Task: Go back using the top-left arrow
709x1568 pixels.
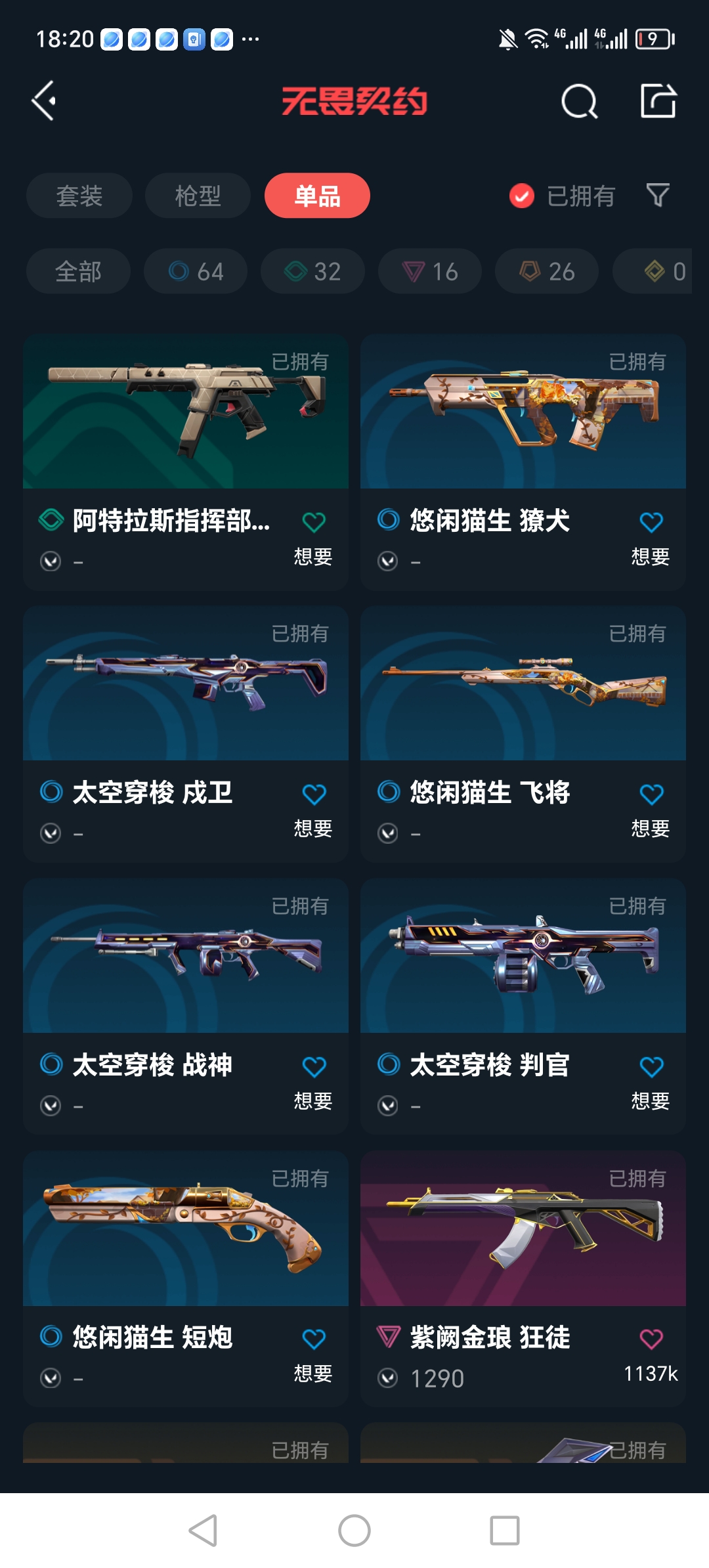Action: tap(45, 101)
